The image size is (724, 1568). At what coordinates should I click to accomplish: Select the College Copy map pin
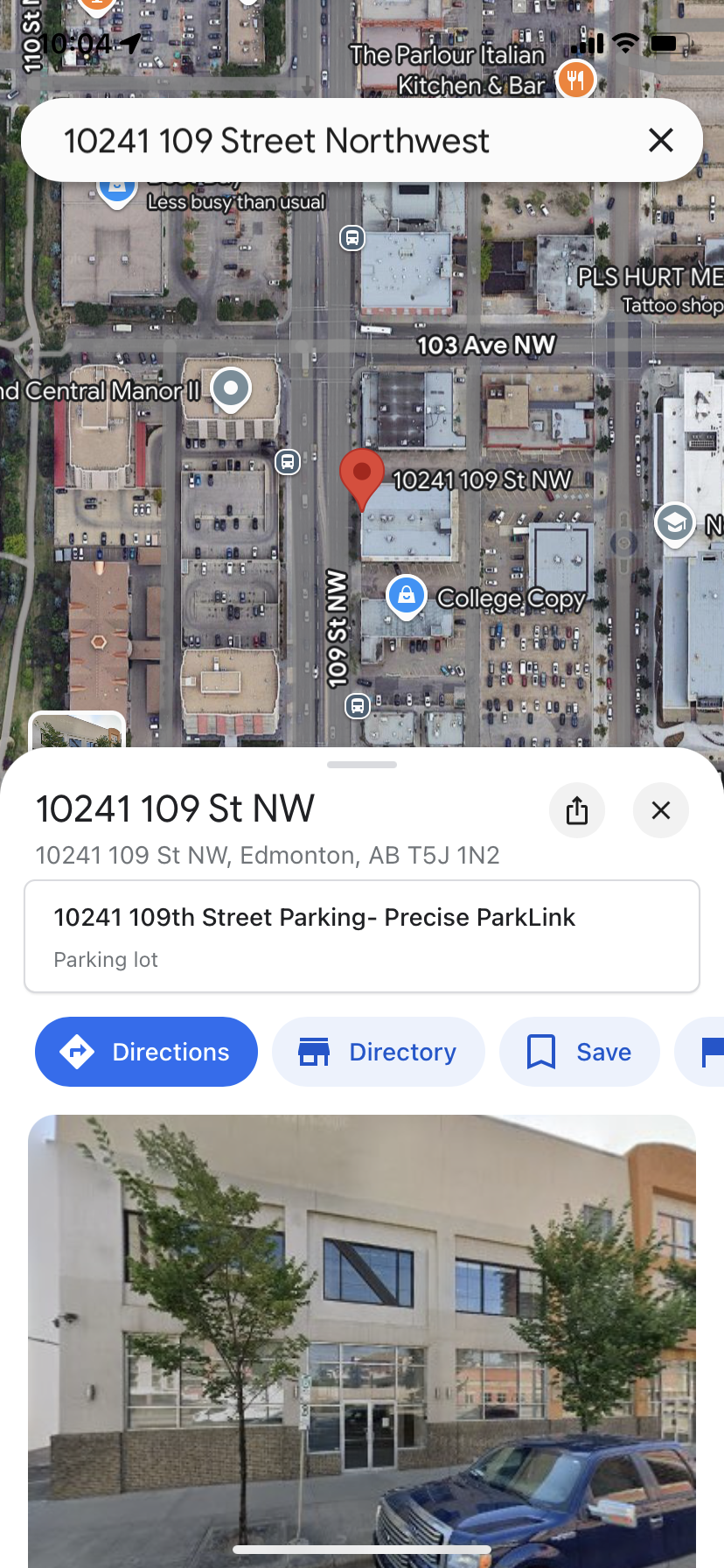click(x=407, y=596)
